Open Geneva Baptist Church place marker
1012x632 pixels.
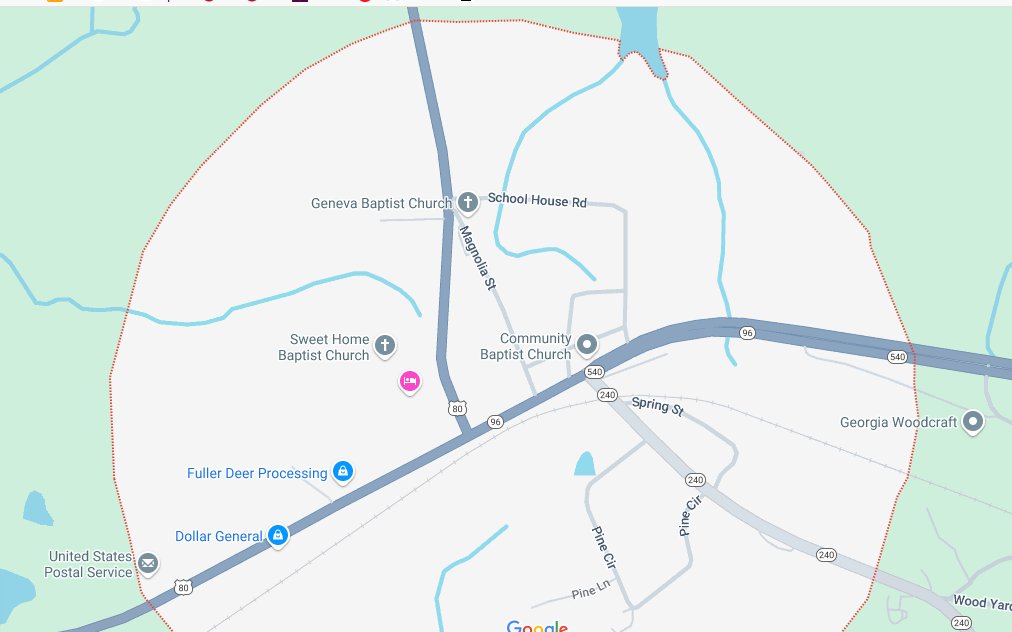click(x=467, y=202)
